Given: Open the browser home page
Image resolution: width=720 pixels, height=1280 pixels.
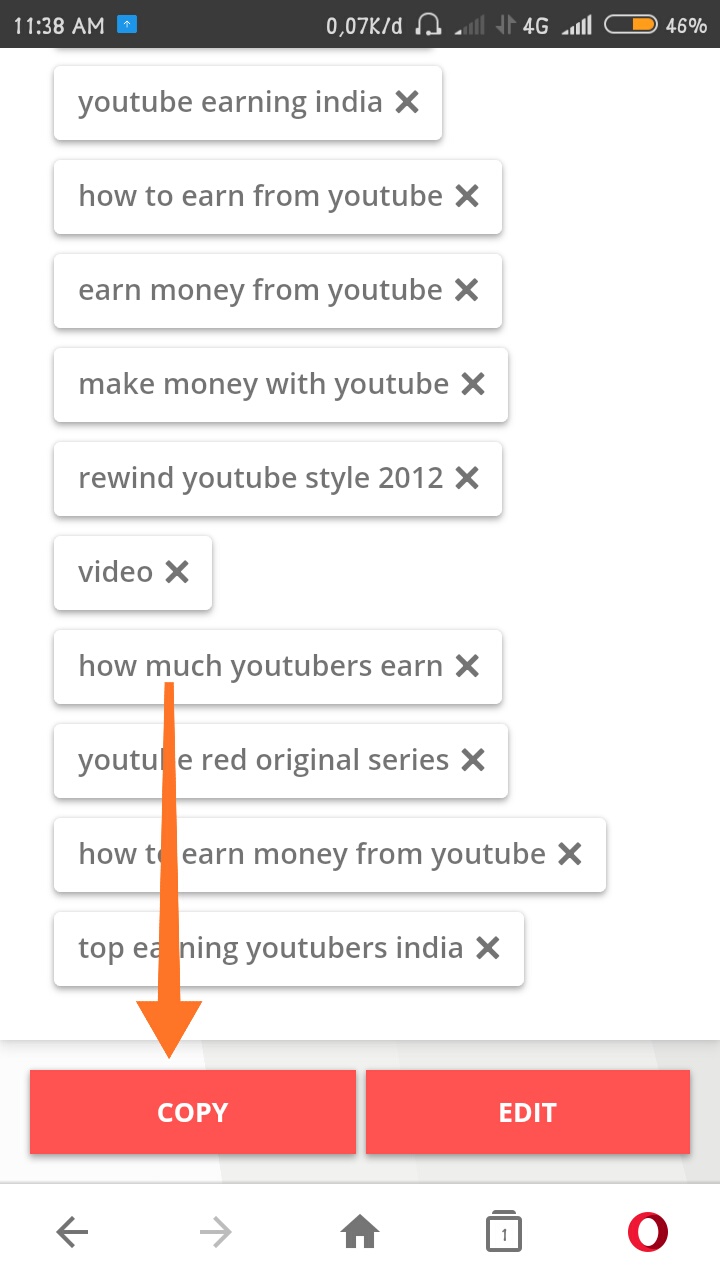Looking at the screenshot, I should (x=360, y=1233).
